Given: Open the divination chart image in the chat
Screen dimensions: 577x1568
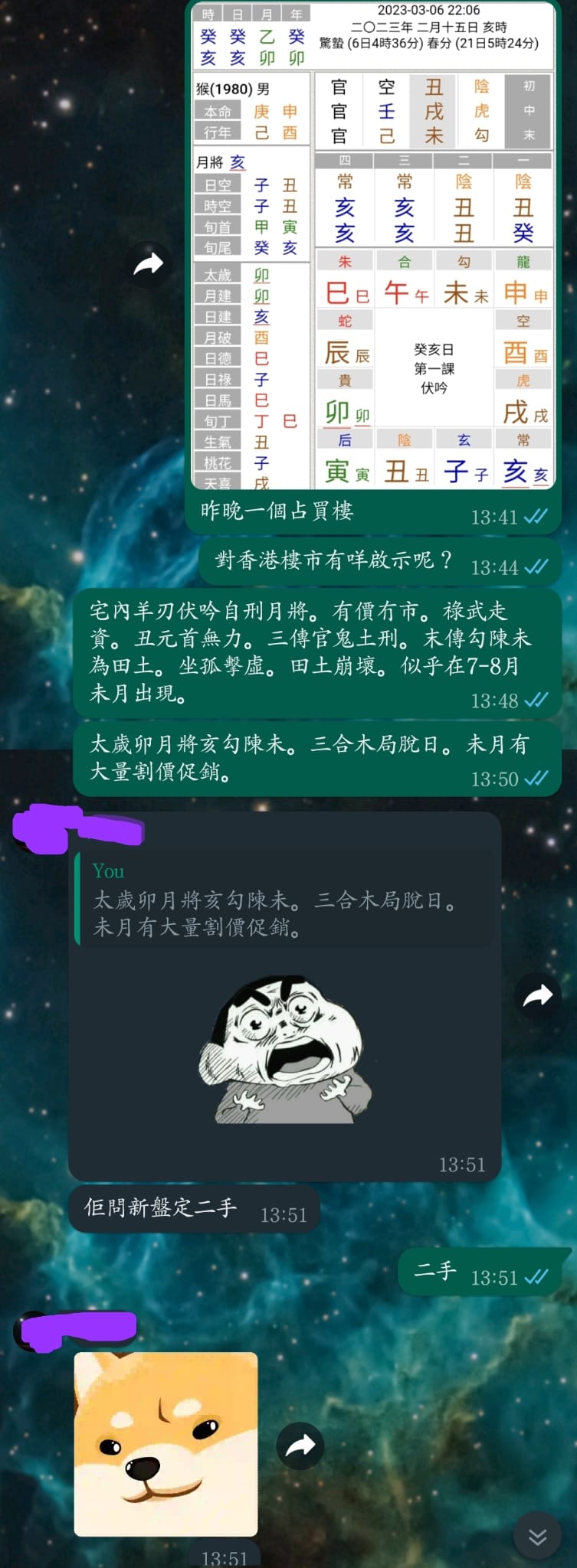Looking at the screenshot, I should click(x=372, y=245).
